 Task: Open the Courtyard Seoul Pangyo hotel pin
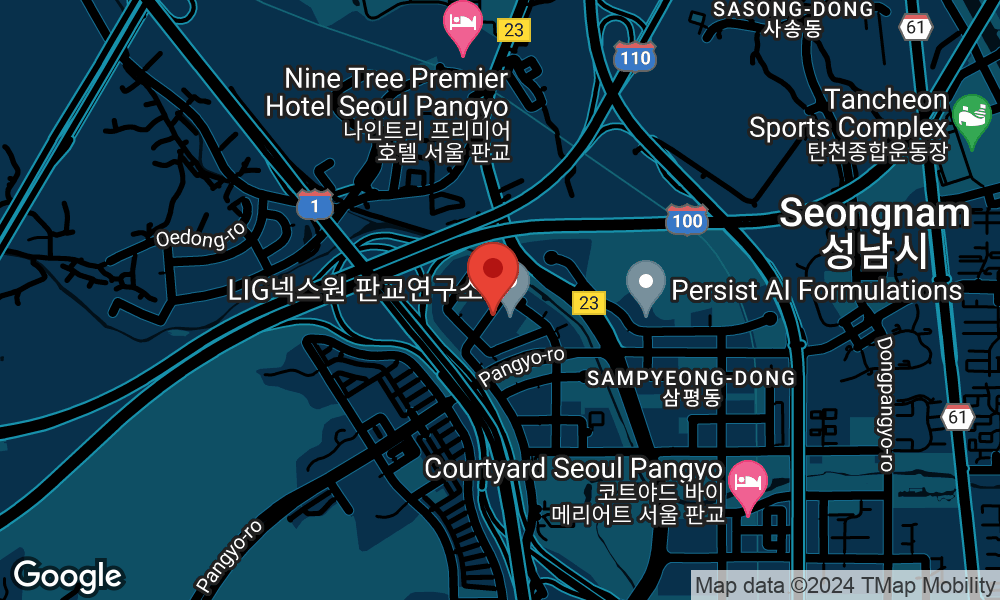(x=747, y=483)
